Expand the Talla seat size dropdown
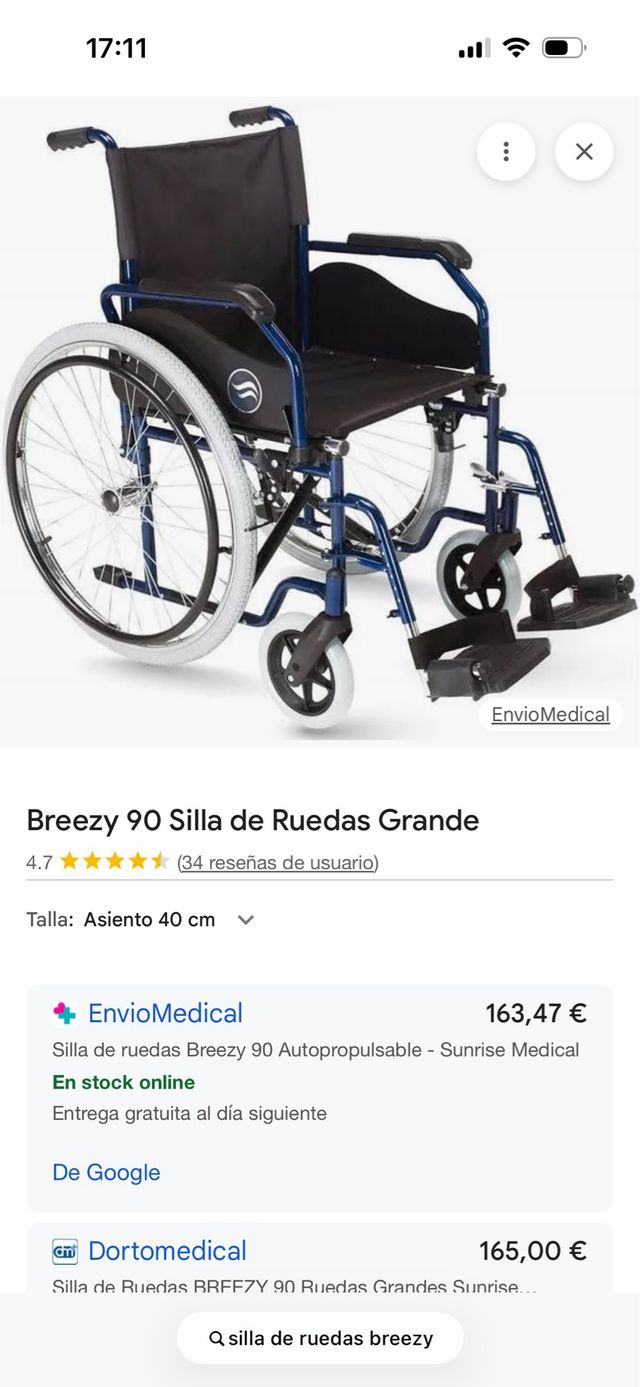The width and height of the screenshot is (640, 1387). (245, 920)
